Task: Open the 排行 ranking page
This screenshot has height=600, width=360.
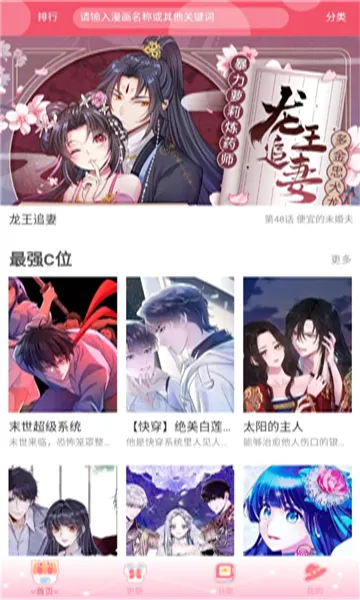Action: point(47,17)
